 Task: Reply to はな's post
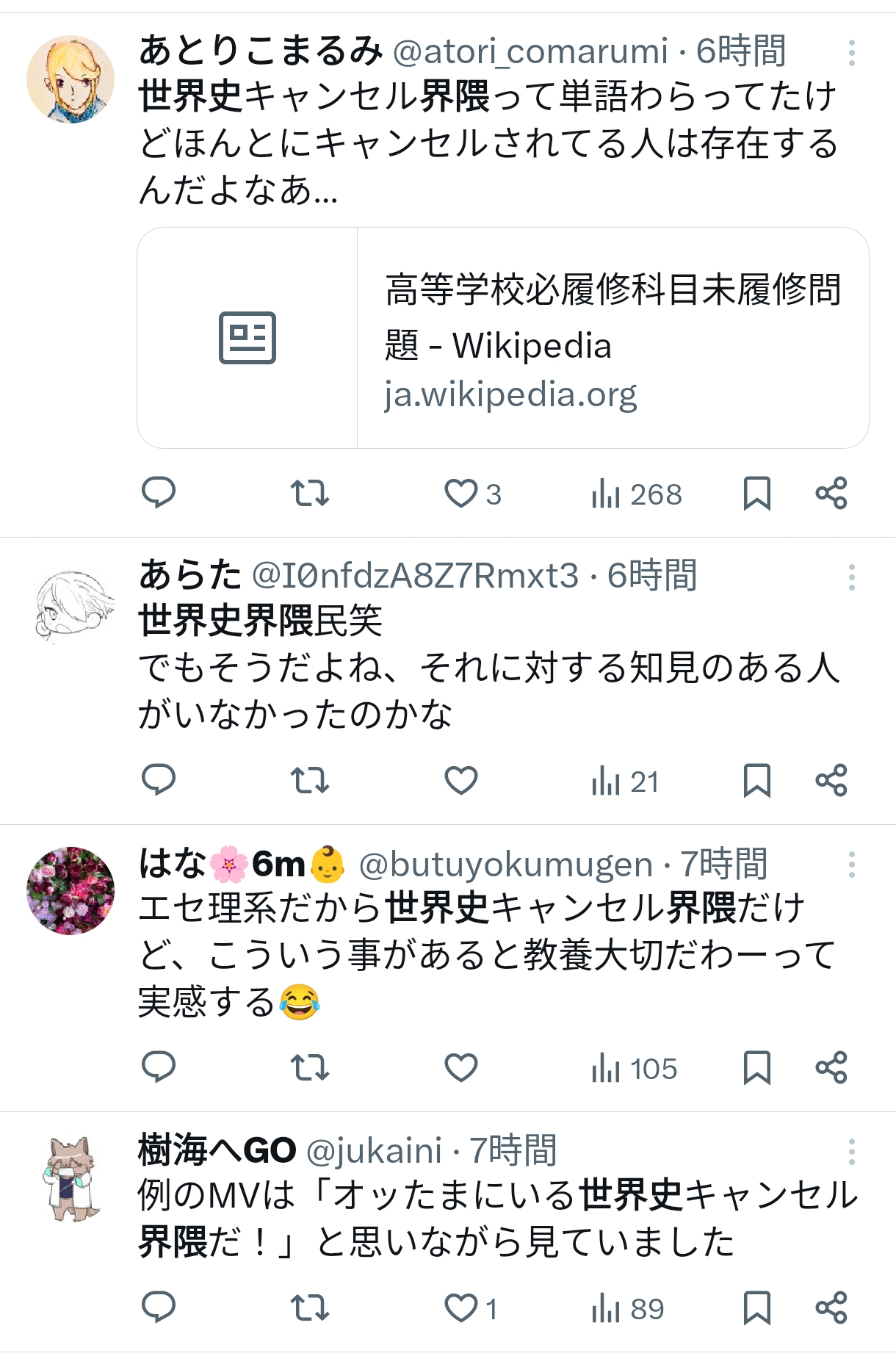point(158,1068)
